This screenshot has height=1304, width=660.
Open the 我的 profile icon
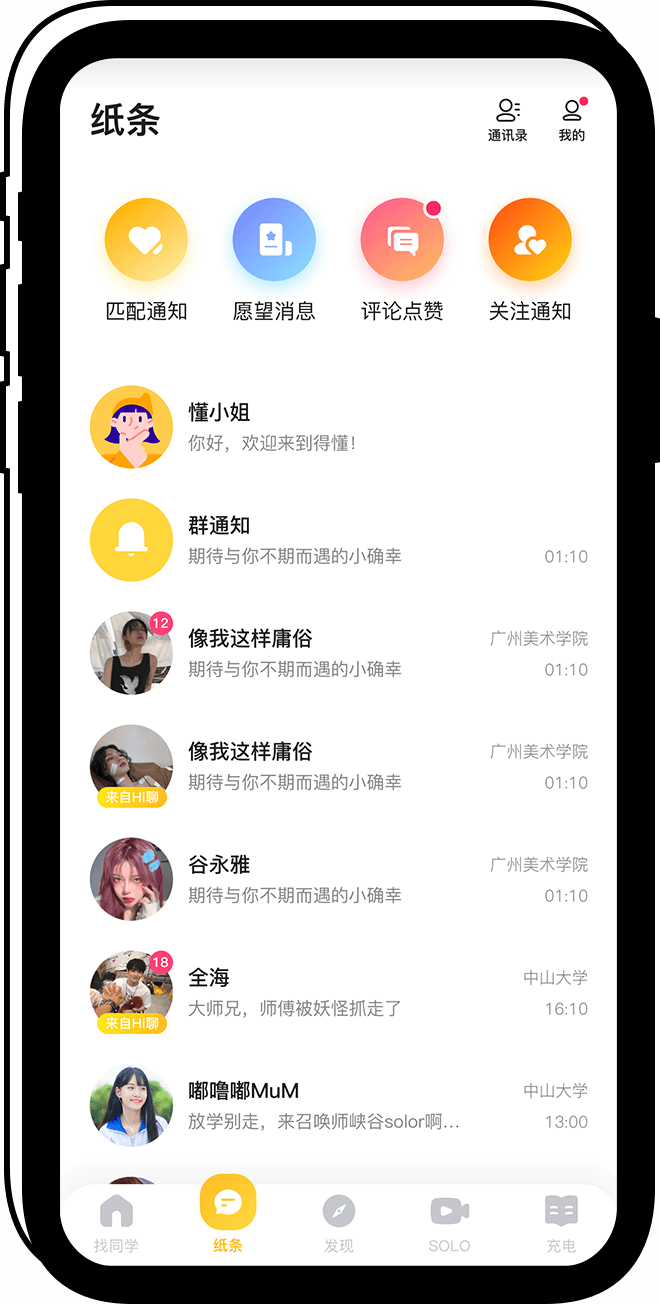(x=572, y=120)
